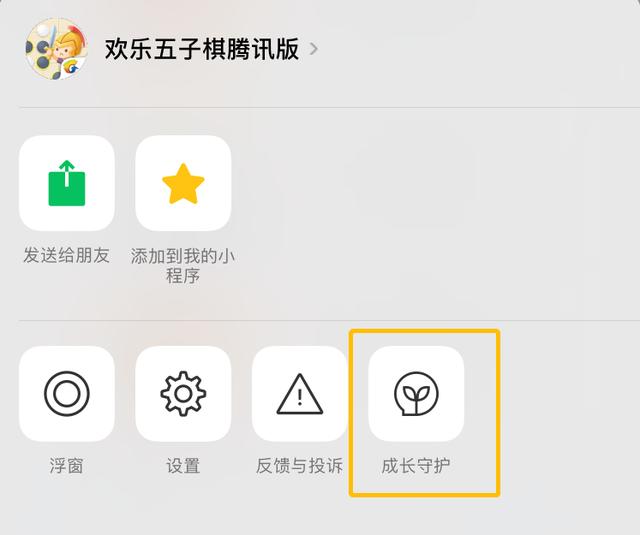
Task: Send mini program to a friend (发送给朋友)
Action: click(x=66, y=183)
